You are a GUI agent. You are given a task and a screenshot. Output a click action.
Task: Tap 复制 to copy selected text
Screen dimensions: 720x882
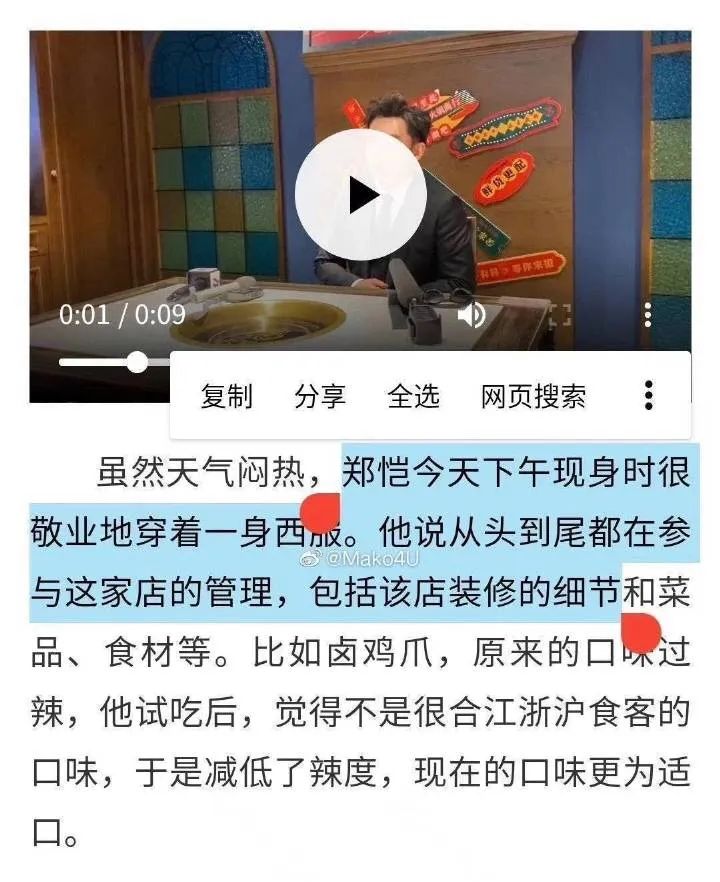227,396
